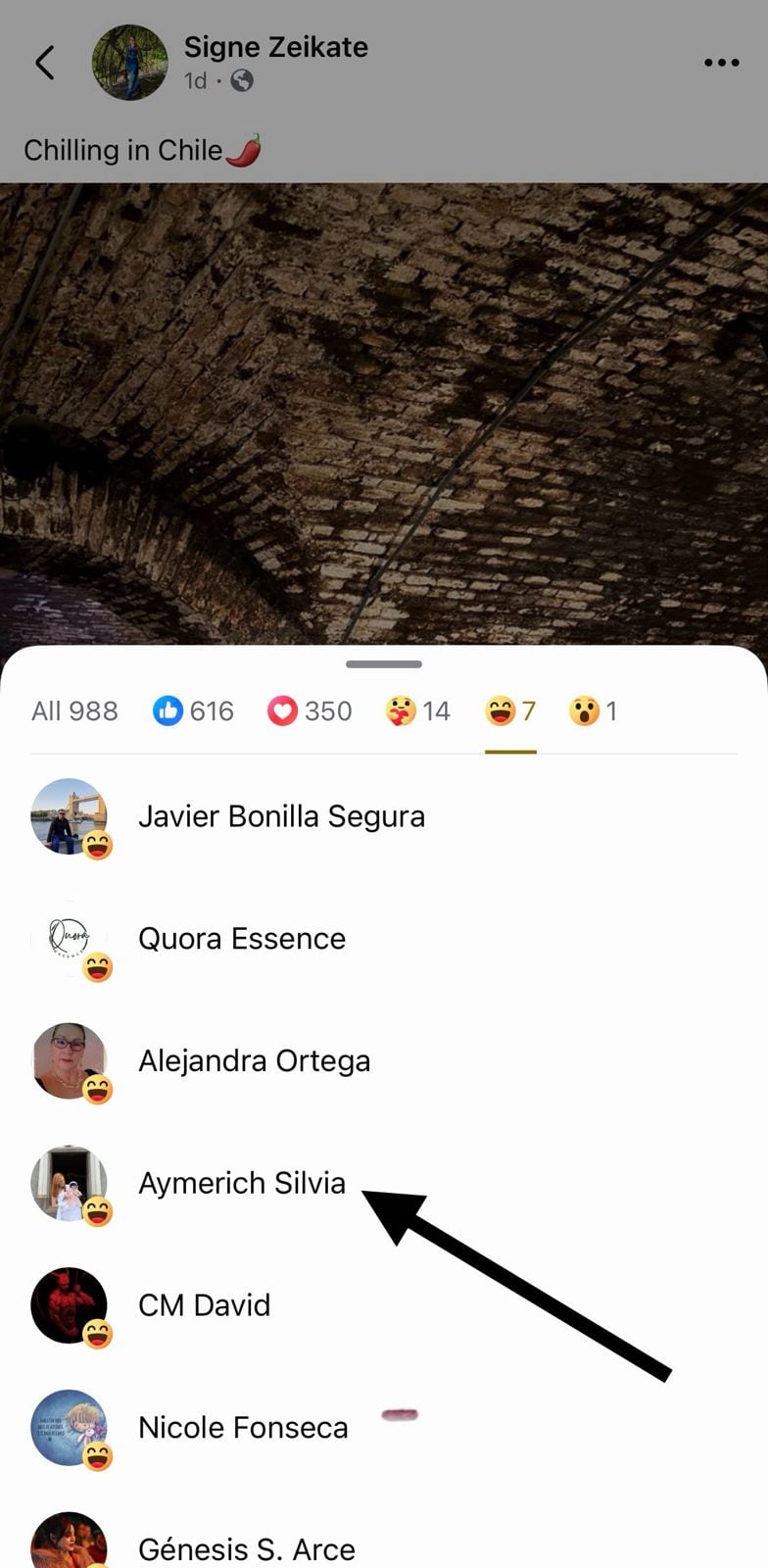Switch to the All 988 reactions tab

(x=75, y=710)
